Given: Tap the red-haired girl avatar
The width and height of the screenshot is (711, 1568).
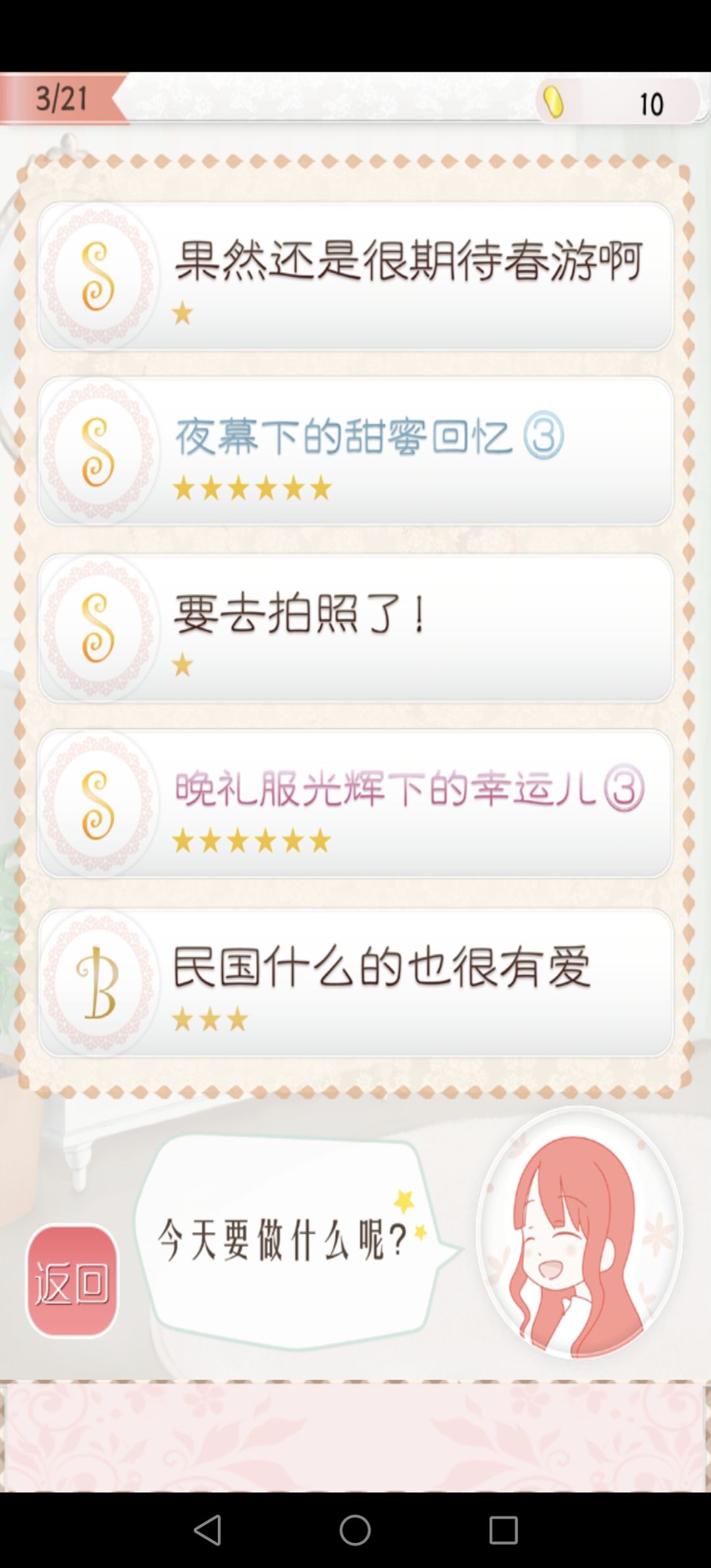Looking at the screenshot, I should tap(579, 1232).
